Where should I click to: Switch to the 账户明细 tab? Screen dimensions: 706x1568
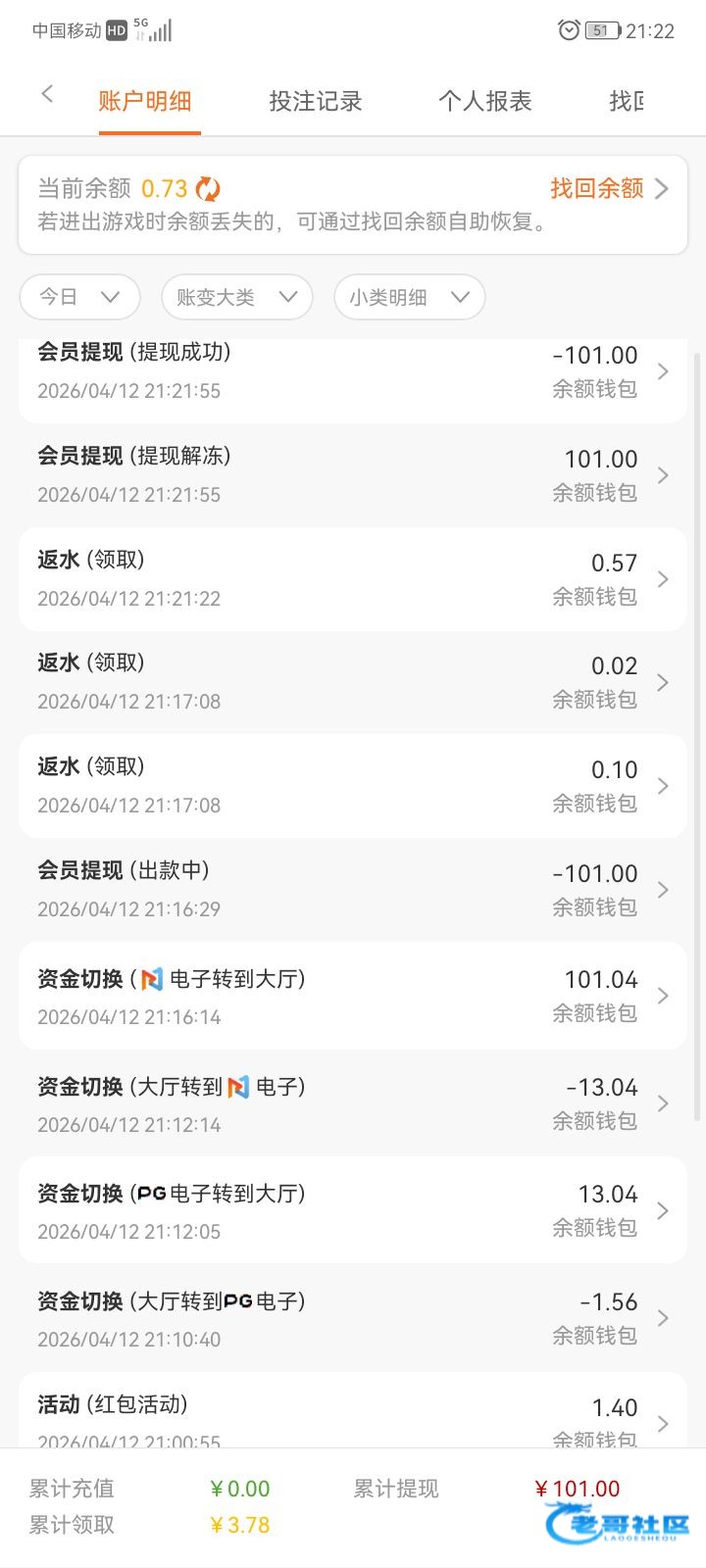pos(145,101)
